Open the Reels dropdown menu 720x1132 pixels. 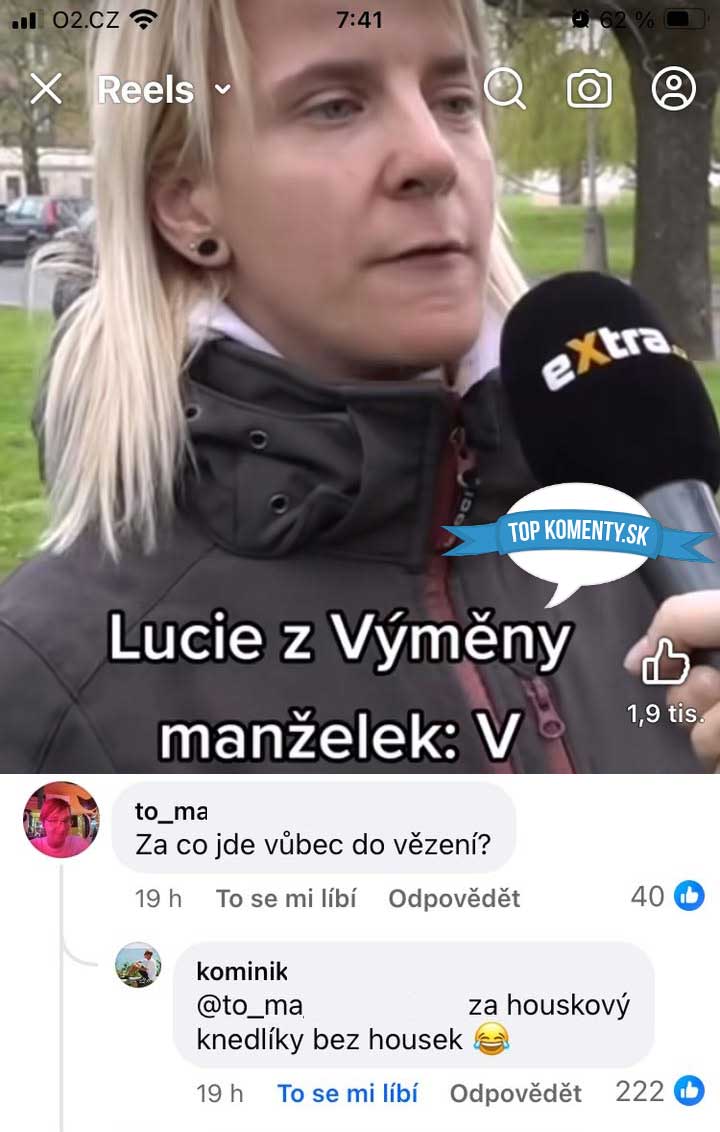(222, 90)
